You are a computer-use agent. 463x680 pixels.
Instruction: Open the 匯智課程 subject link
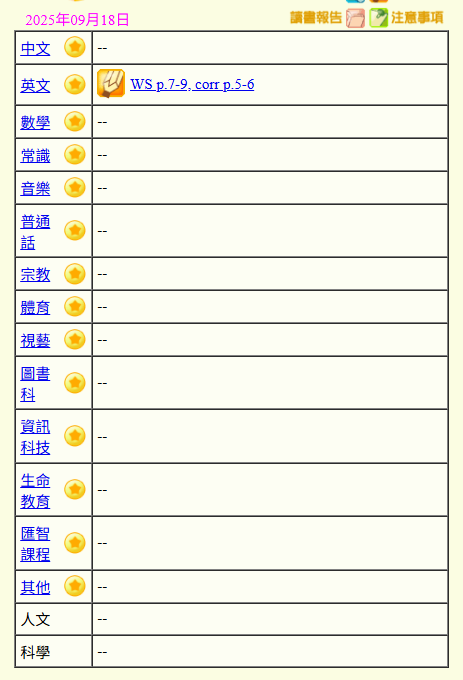coord(35,544)
